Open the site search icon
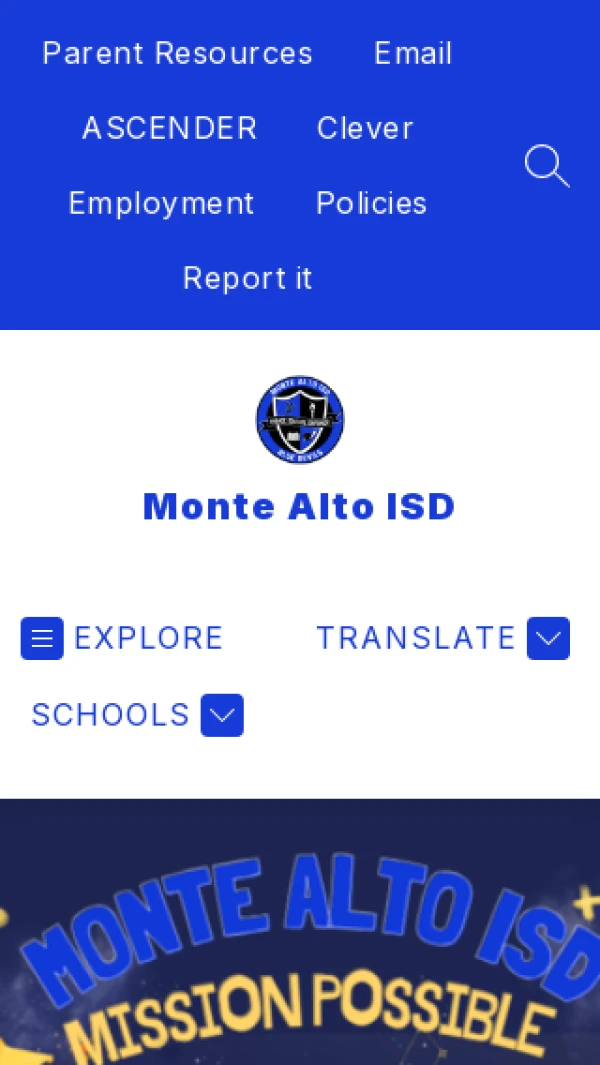The image size is (600, 1065). [x=546, y=166]
